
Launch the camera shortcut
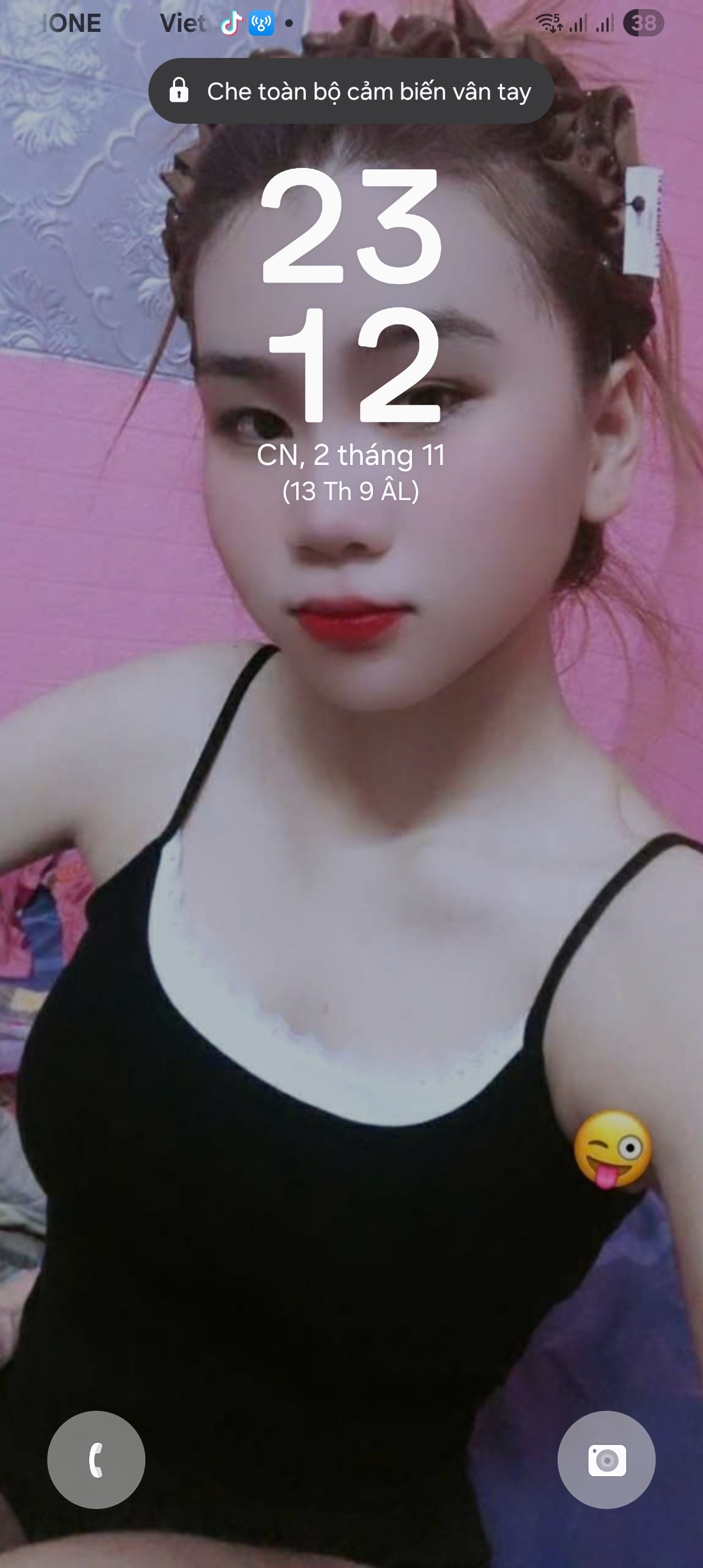tap(606, 1459)
